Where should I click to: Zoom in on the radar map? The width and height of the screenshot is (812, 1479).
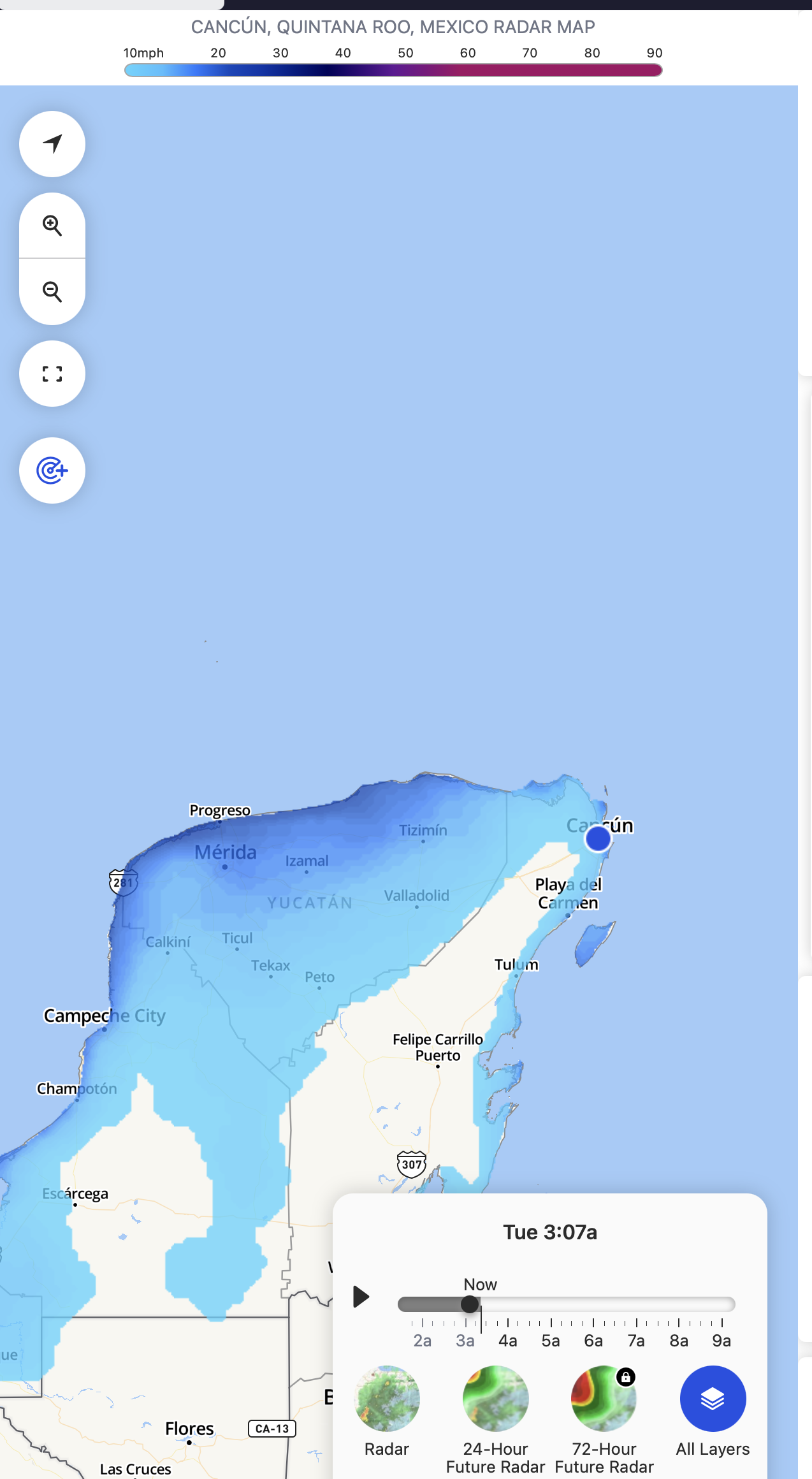52,226
